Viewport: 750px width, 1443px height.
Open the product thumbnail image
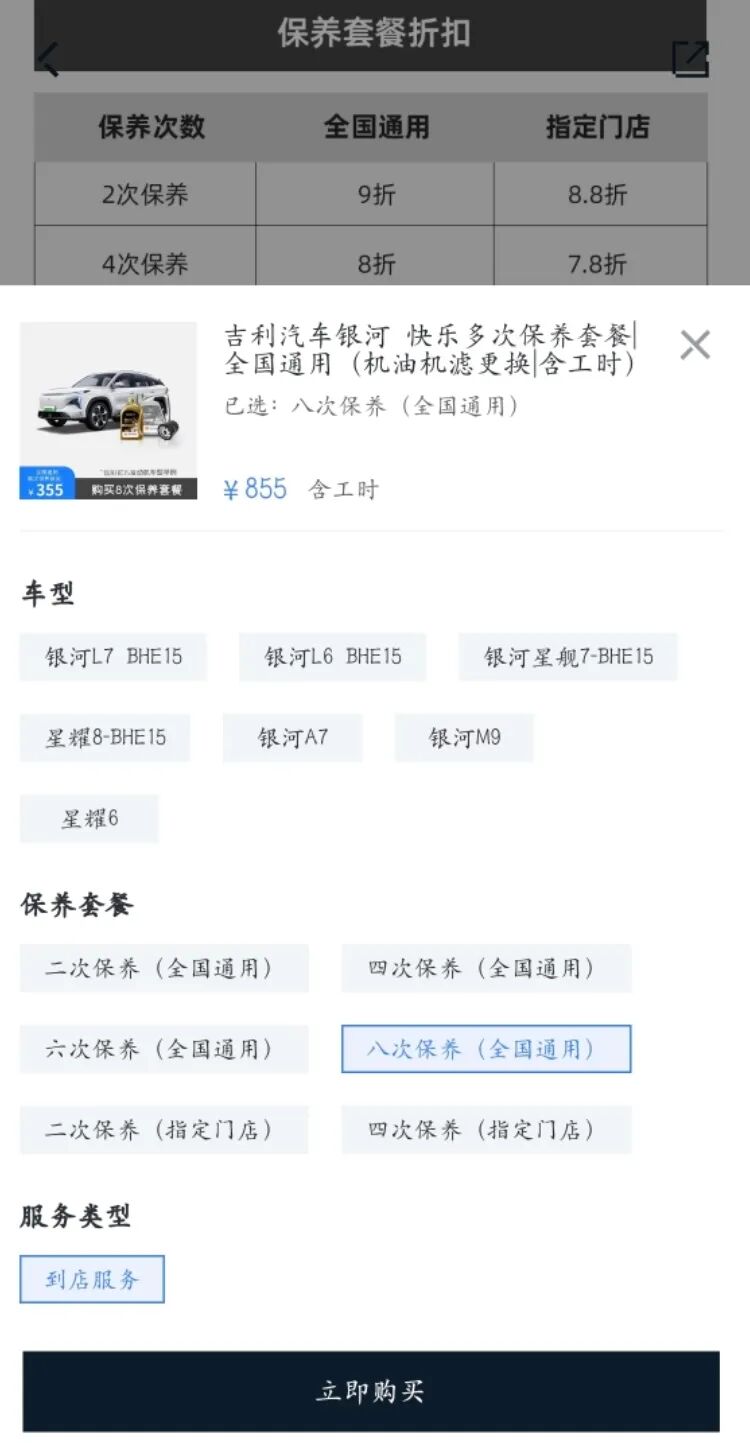point(108,411)
